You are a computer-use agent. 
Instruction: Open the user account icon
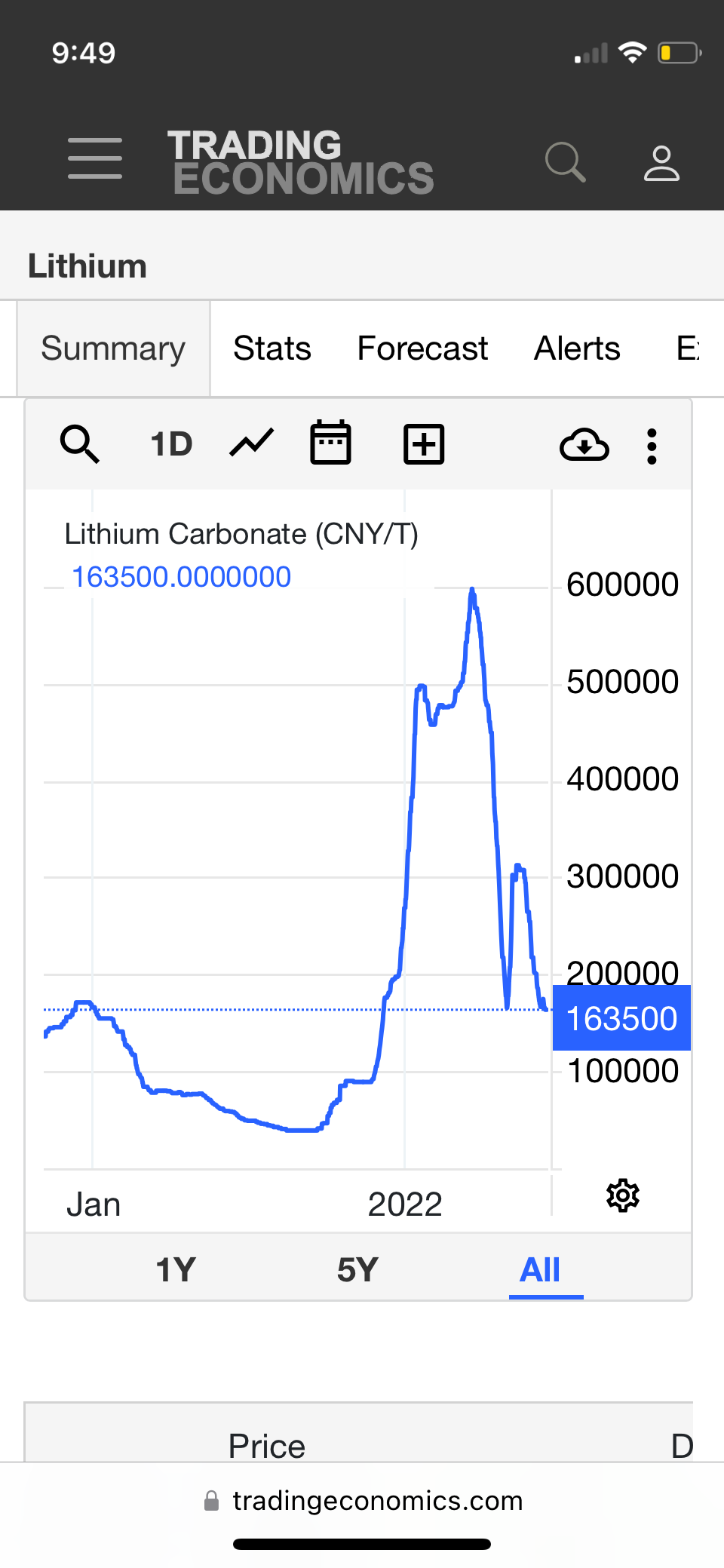pyautogui.click(x=661, y=163)
